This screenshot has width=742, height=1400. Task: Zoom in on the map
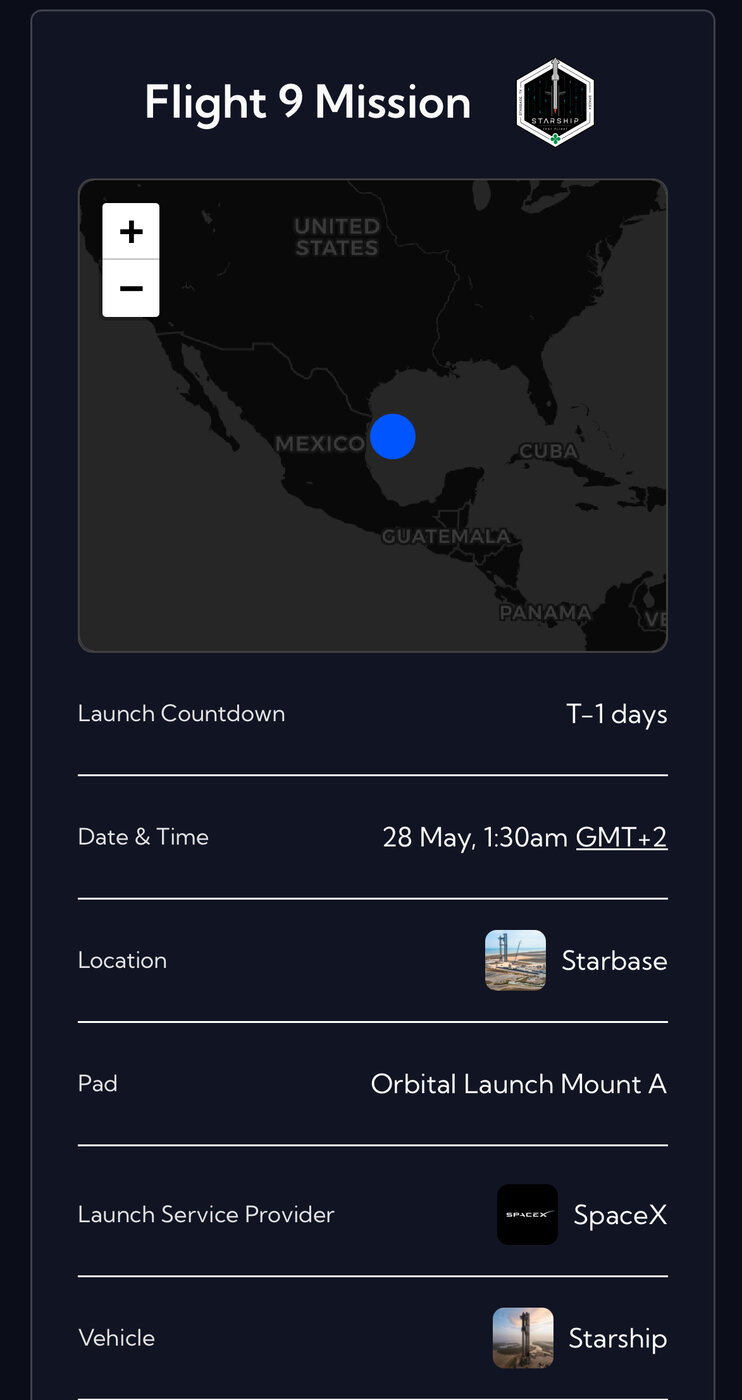tap(131, 232)
